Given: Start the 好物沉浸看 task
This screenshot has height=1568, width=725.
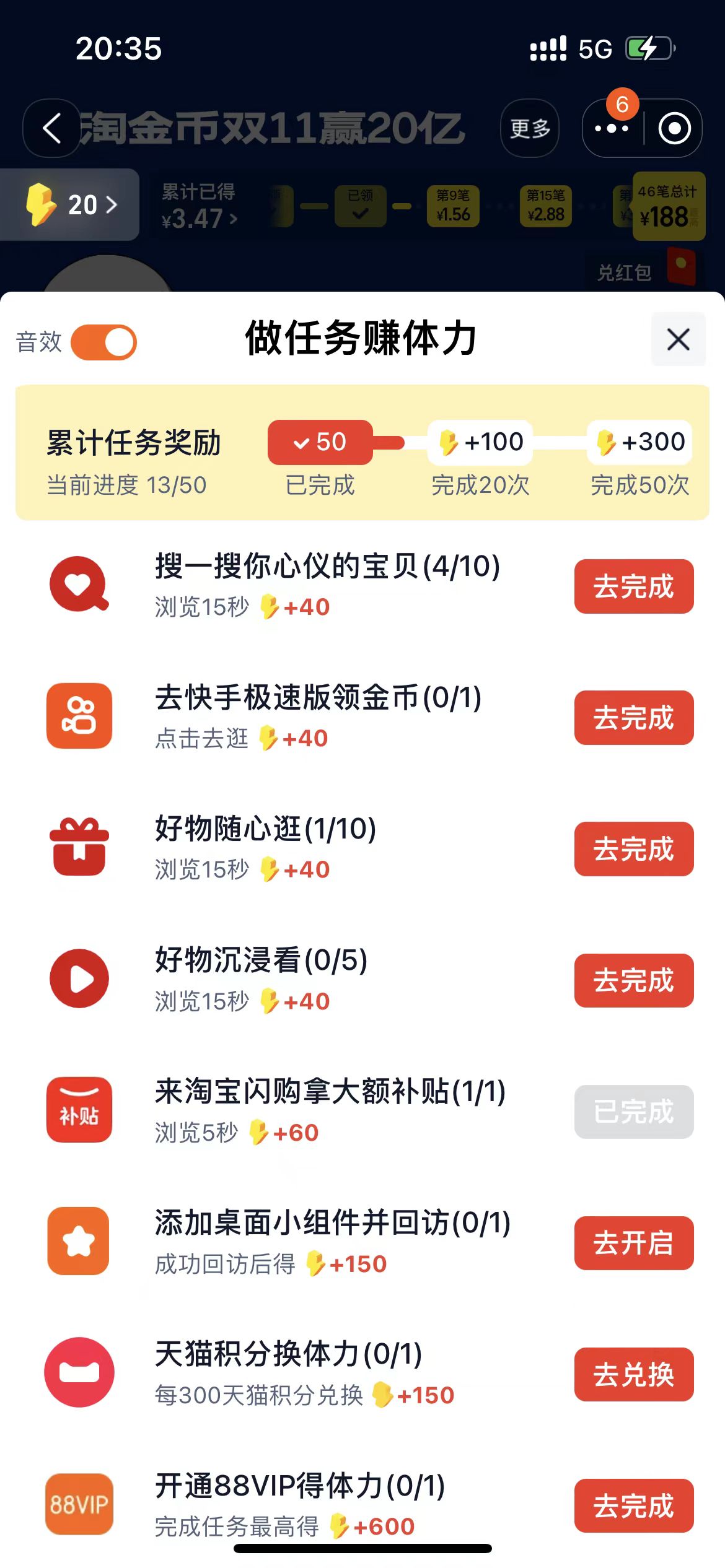Looking at the screenshot, I should [633, 980].
